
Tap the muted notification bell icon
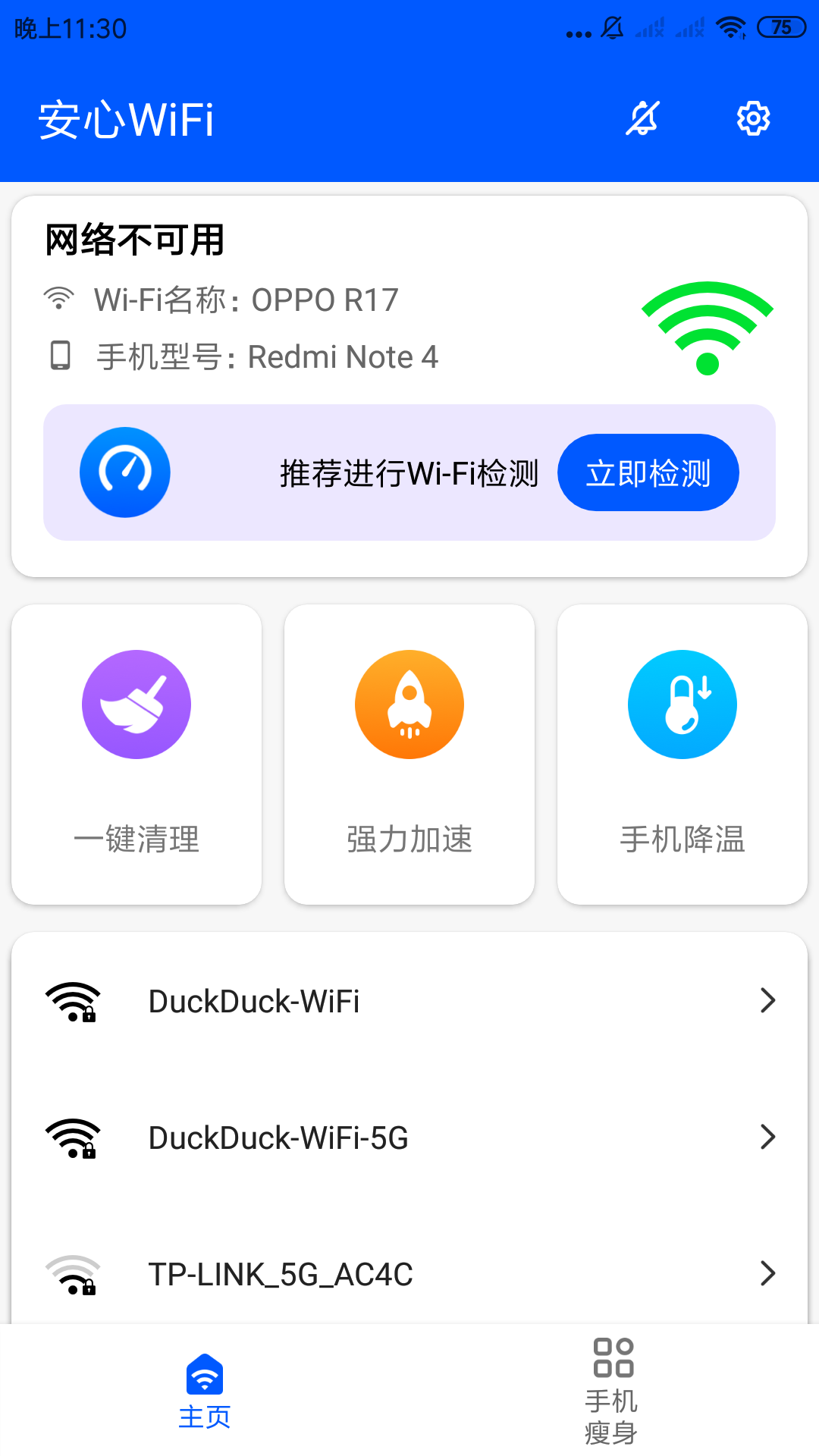pyautogui.click(x=642, y=118)
